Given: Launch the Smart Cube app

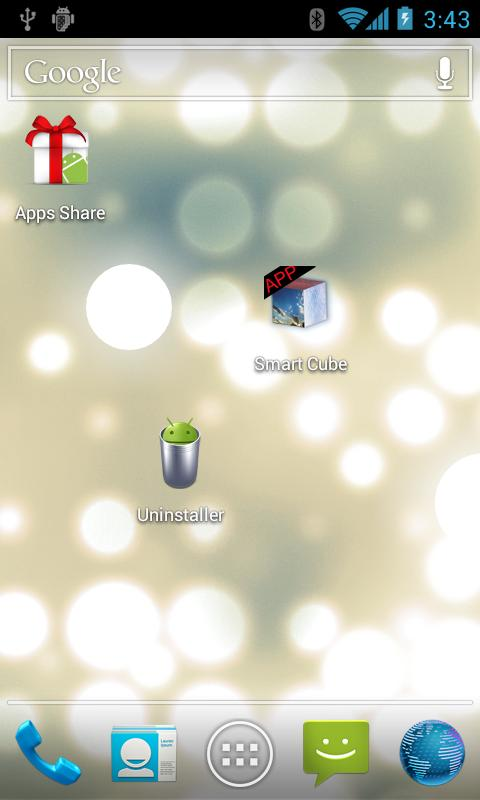Looking at the screenshot, I should coord(300,319).
